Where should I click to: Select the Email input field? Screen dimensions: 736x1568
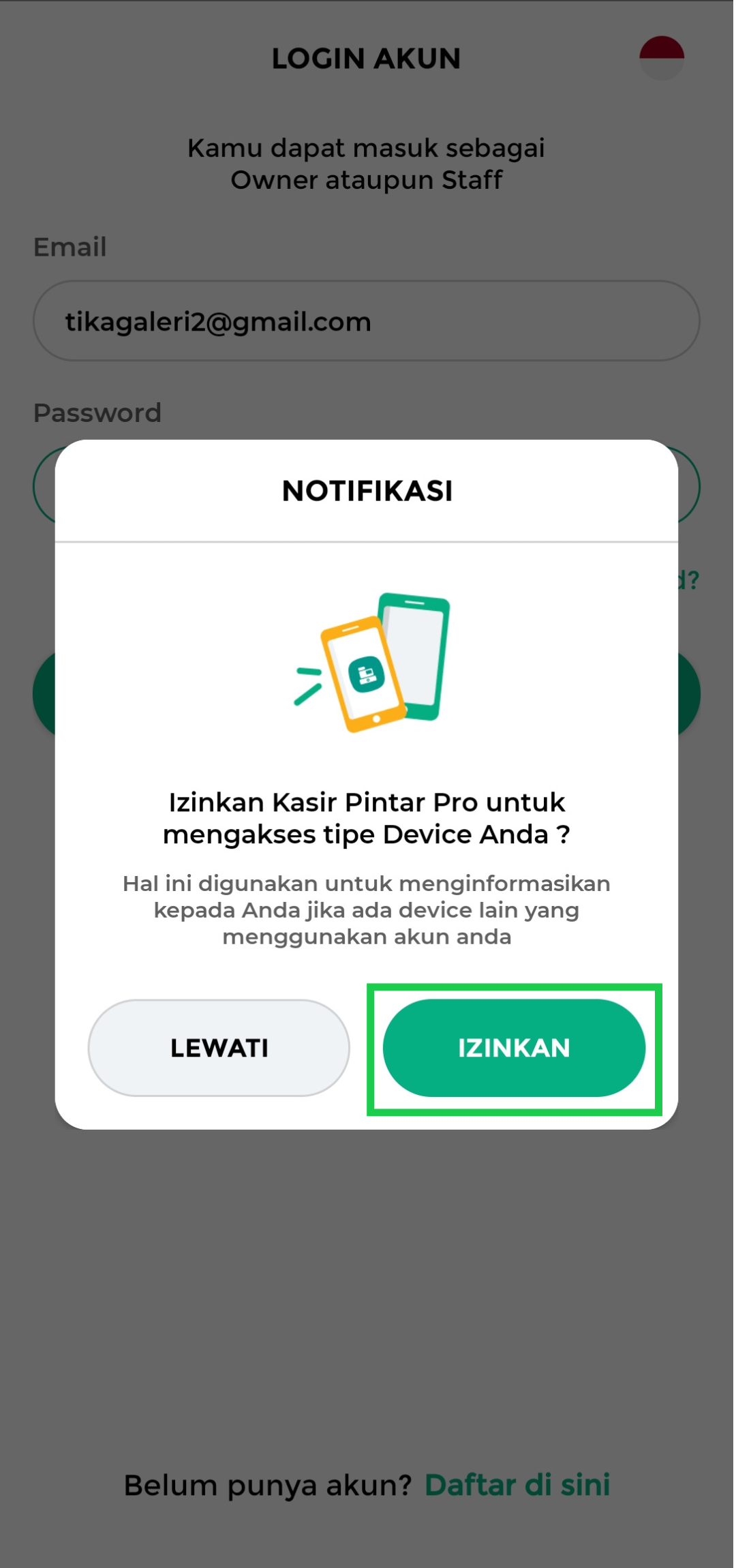pyautogui.click(x=367, y=321)
